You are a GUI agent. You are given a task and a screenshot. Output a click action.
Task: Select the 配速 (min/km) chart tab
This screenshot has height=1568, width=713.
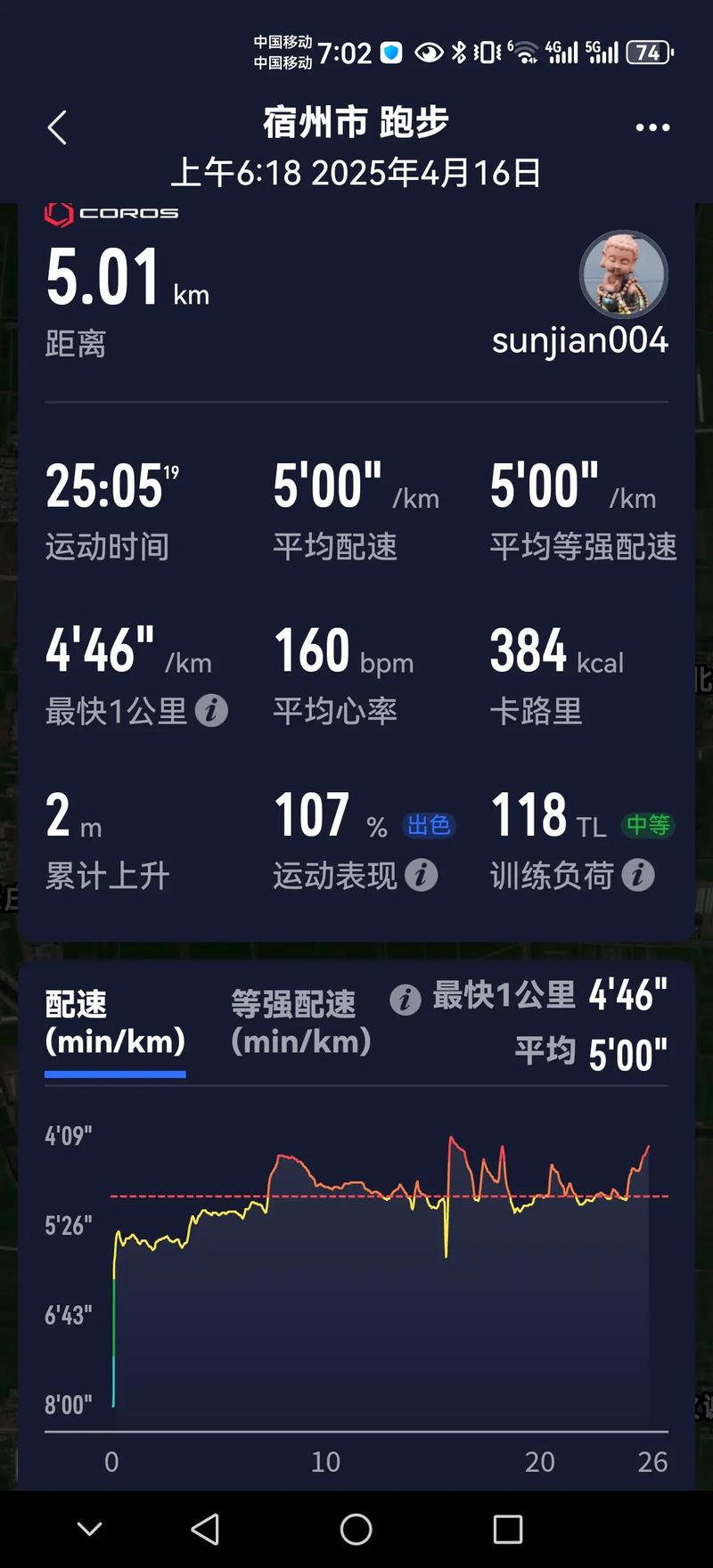click(x=115, y=1021)
